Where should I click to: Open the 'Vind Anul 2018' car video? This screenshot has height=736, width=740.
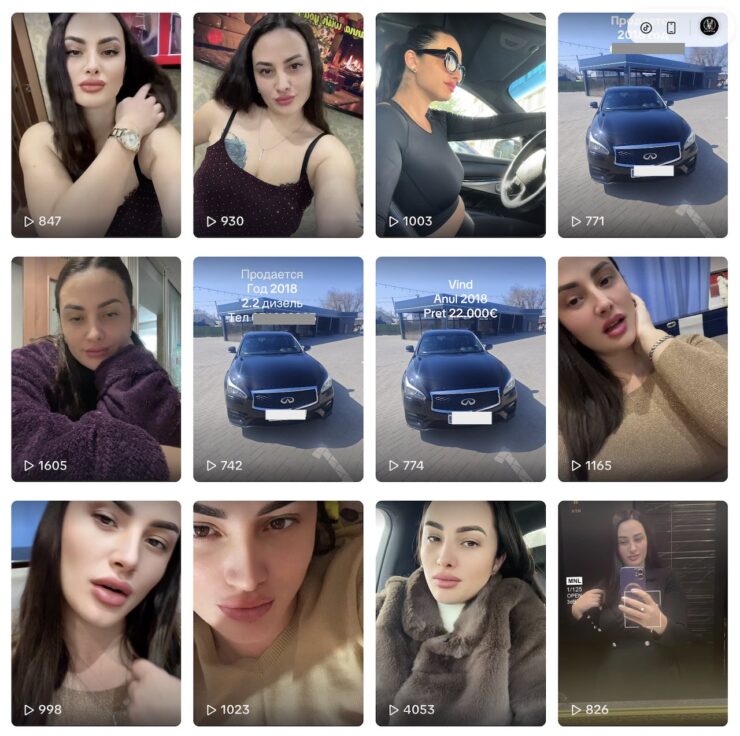[x=460, y=369]
